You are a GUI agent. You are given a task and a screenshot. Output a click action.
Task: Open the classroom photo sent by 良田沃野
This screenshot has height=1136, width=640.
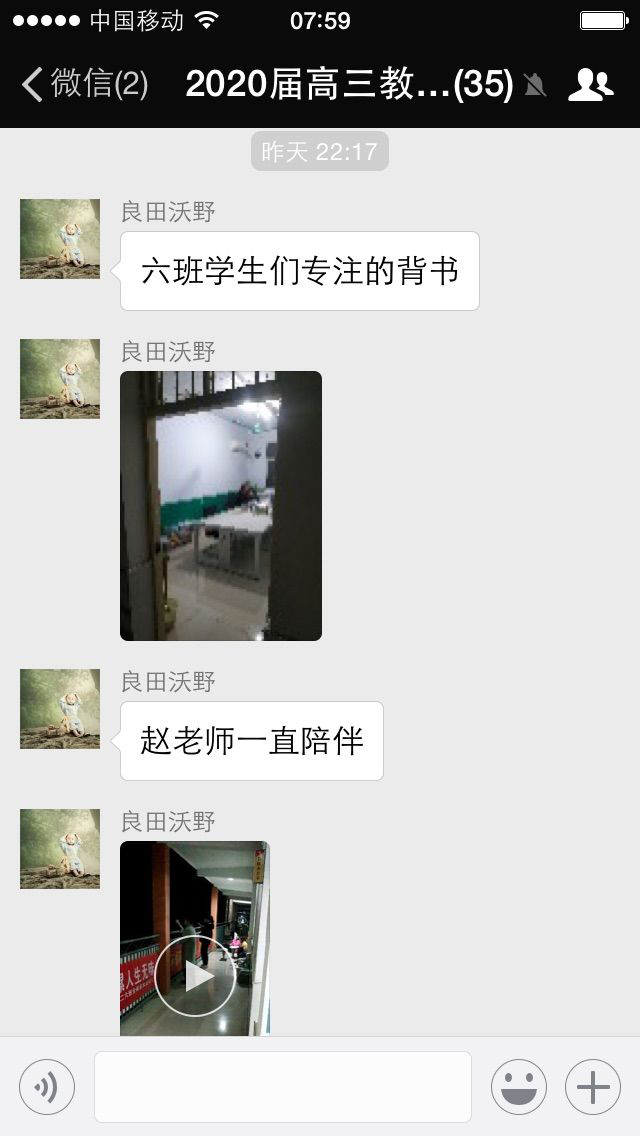point(221,506)
